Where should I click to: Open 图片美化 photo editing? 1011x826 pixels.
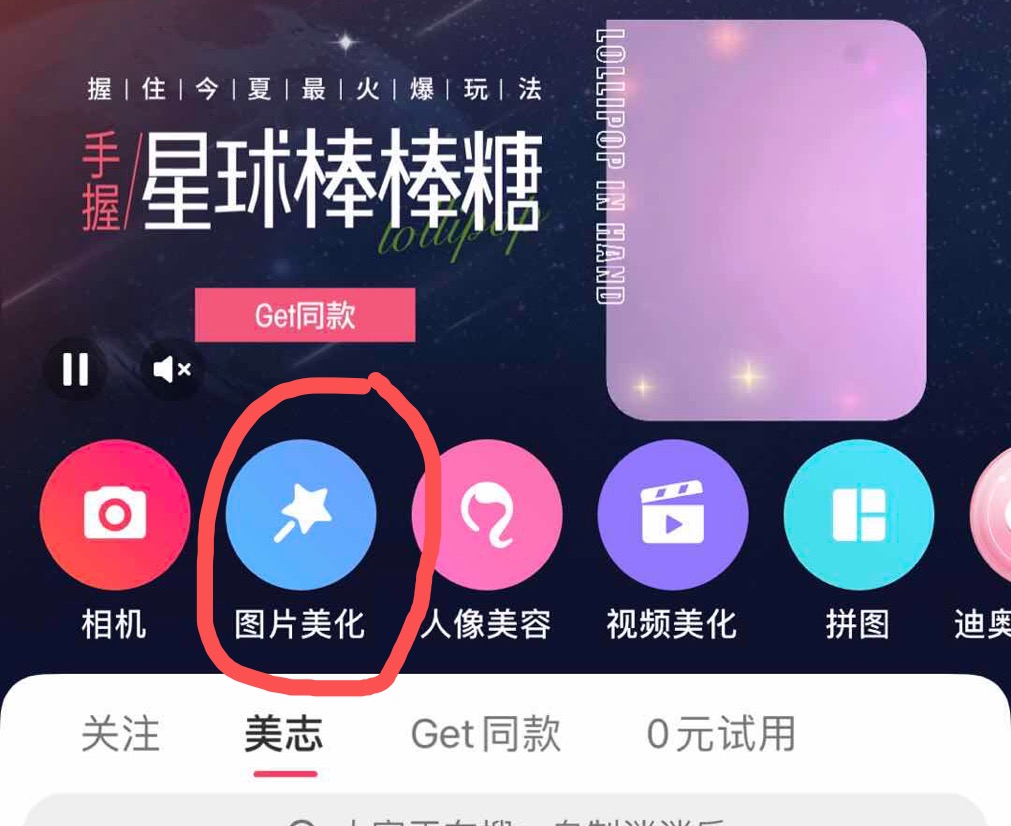point(300,515)
